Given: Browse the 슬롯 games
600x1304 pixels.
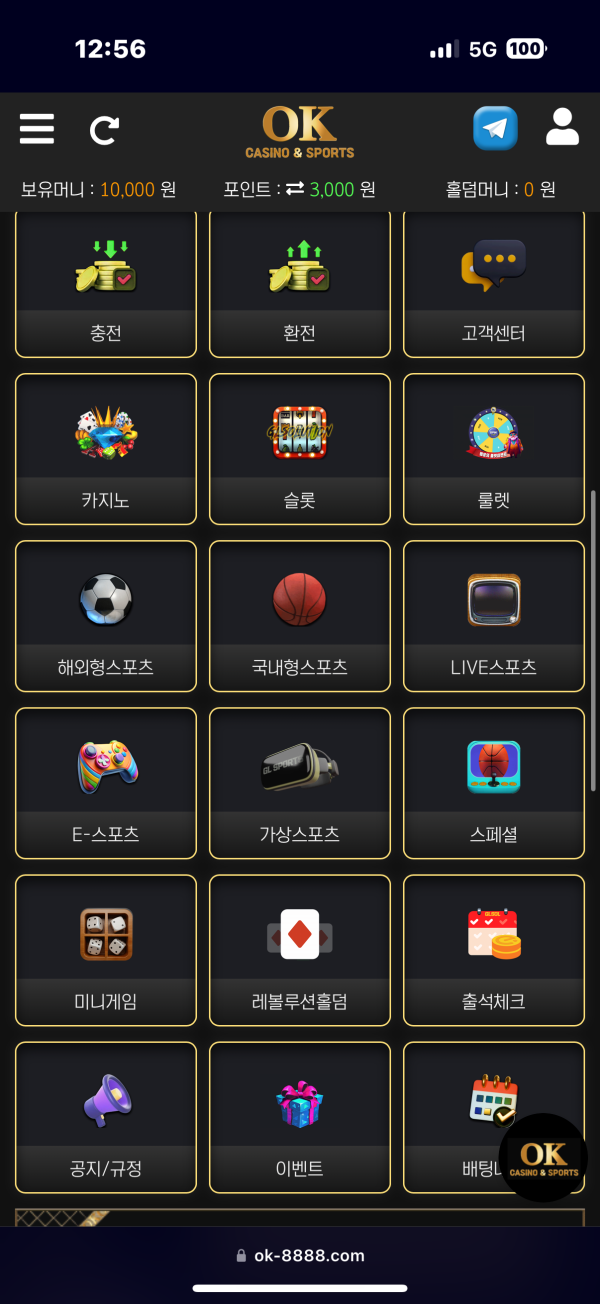Looking at the screenshot, I should 299,449.
